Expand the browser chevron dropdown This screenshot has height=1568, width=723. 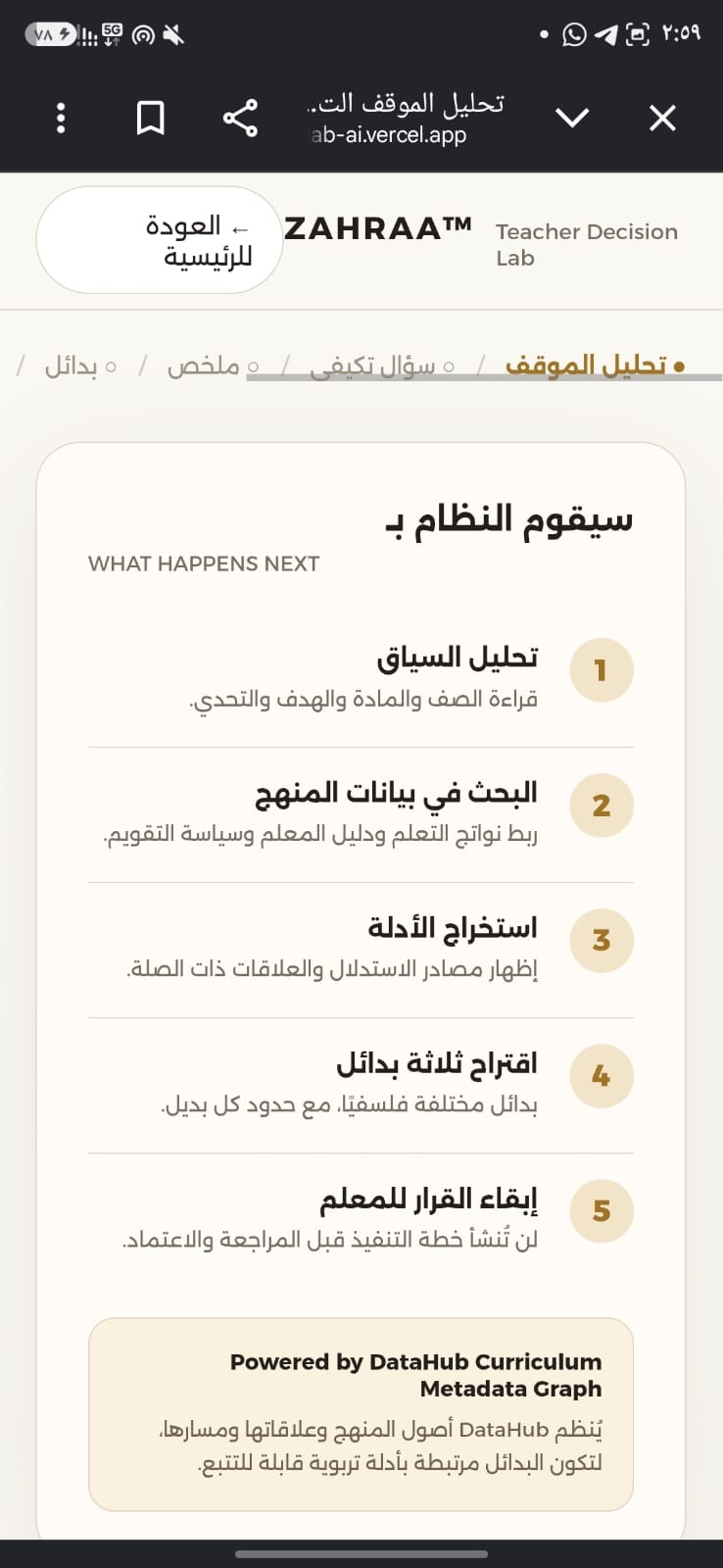click(572, 119)
